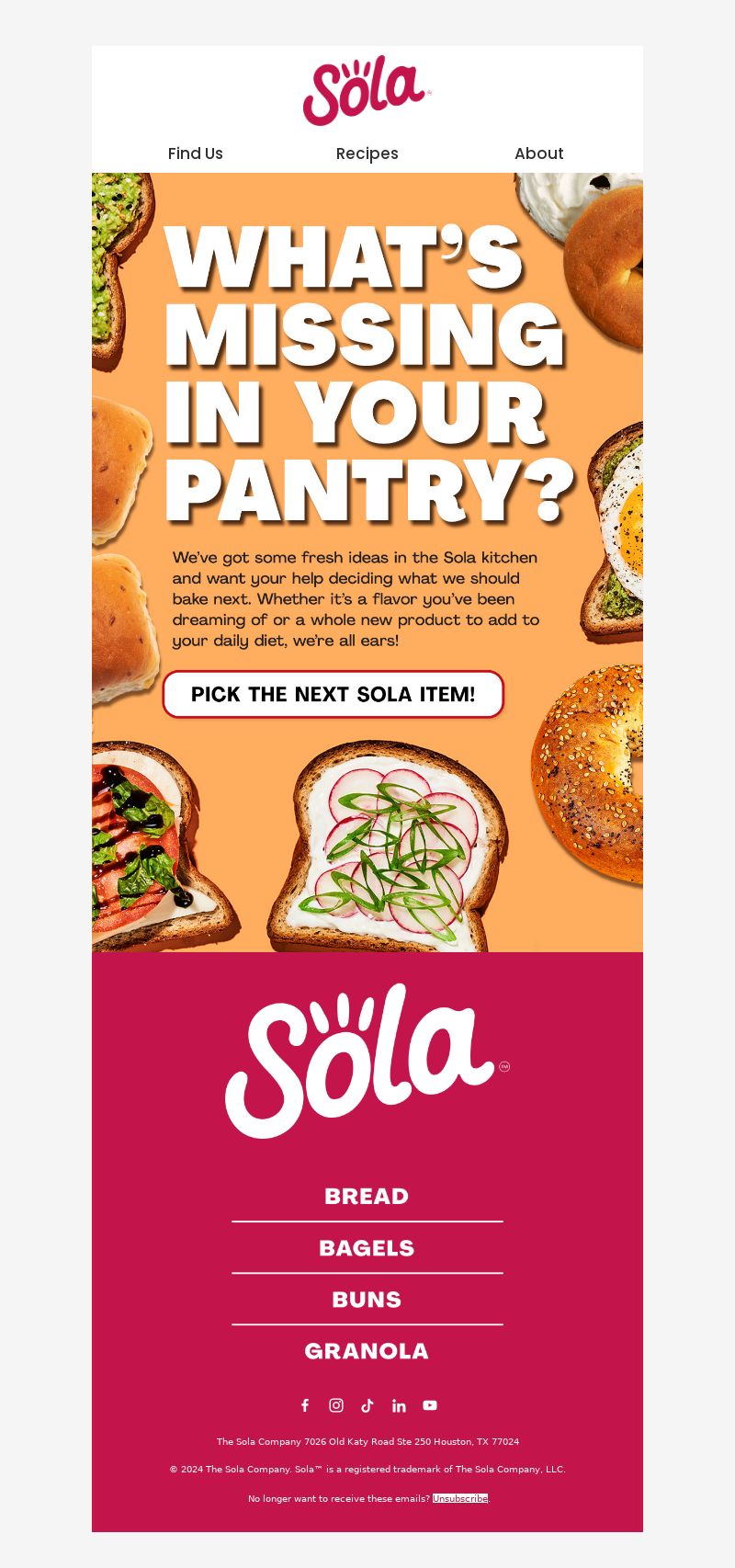Visit Sola's Facebook page
735x1568 pixels.
click(x=305, y=1405)
